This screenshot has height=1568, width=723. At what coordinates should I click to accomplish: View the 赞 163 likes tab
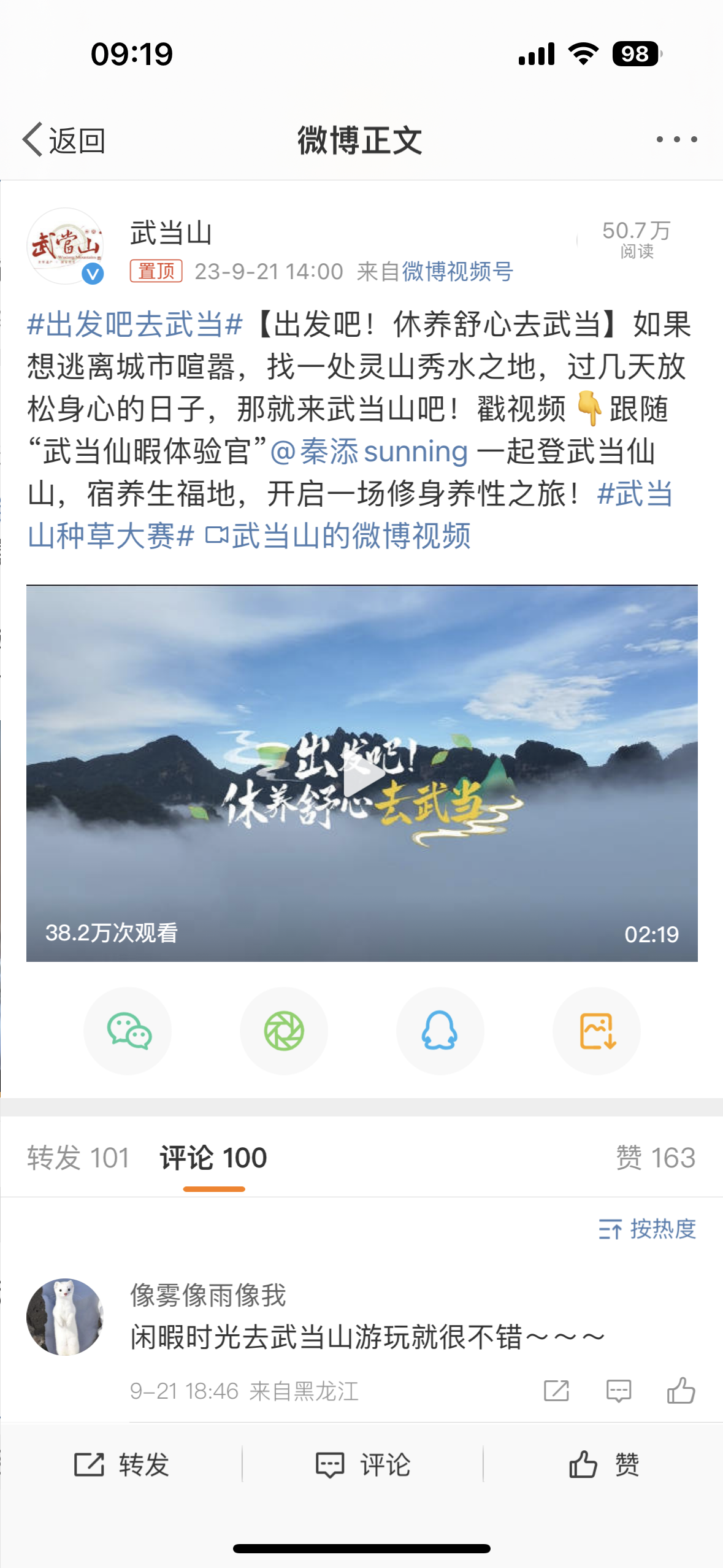(656, 1158)
